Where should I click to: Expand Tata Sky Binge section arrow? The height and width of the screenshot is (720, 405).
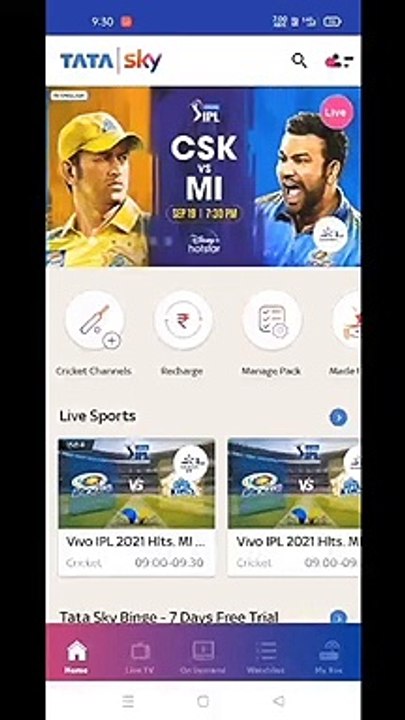[x=338, y=617]
